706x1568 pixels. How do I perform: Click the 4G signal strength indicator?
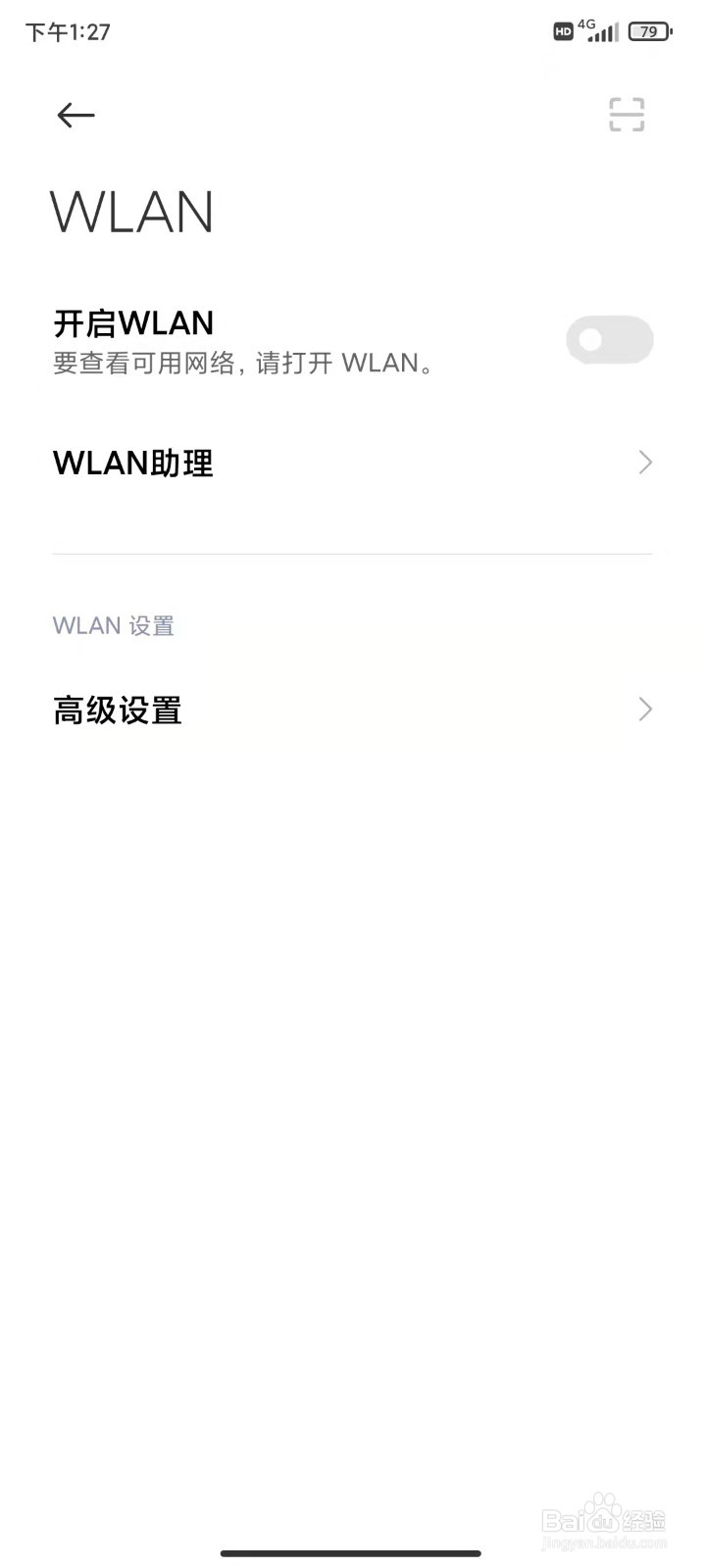[600, 31]
